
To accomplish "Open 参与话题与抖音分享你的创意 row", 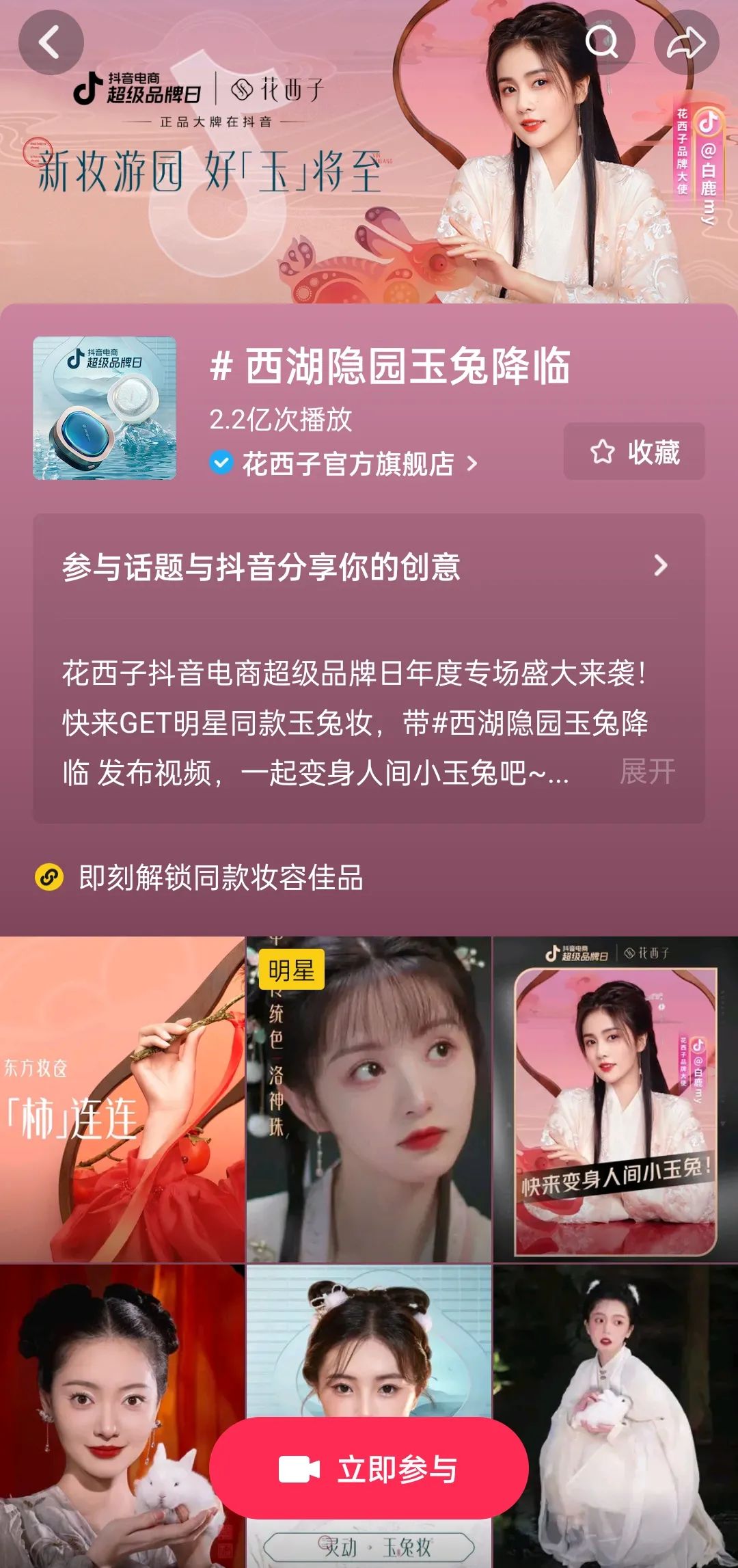I will coord(368,567).
